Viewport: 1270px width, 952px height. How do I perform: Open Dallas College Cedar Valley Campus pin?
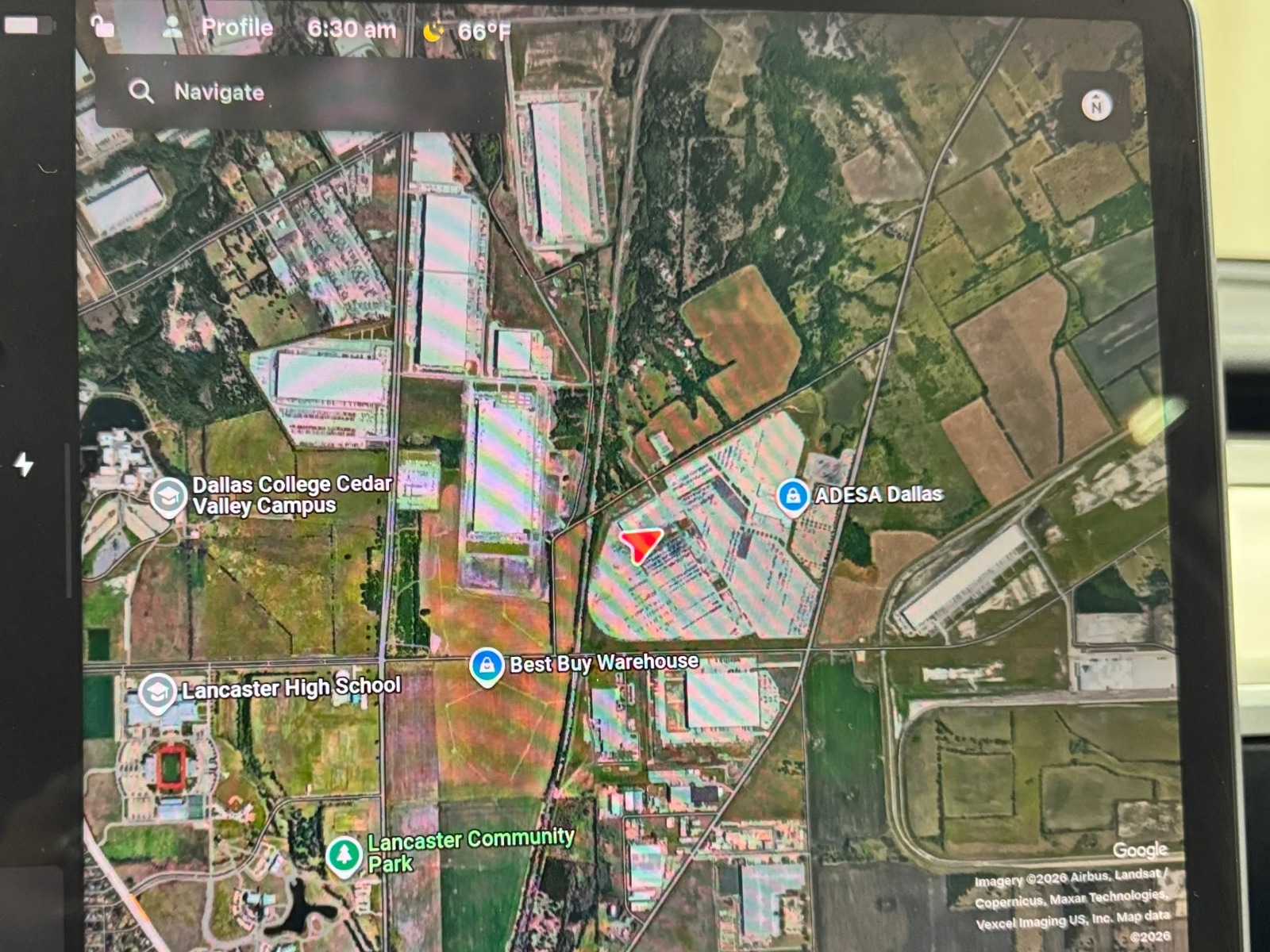pyautogui.click(x=167, y=497)
